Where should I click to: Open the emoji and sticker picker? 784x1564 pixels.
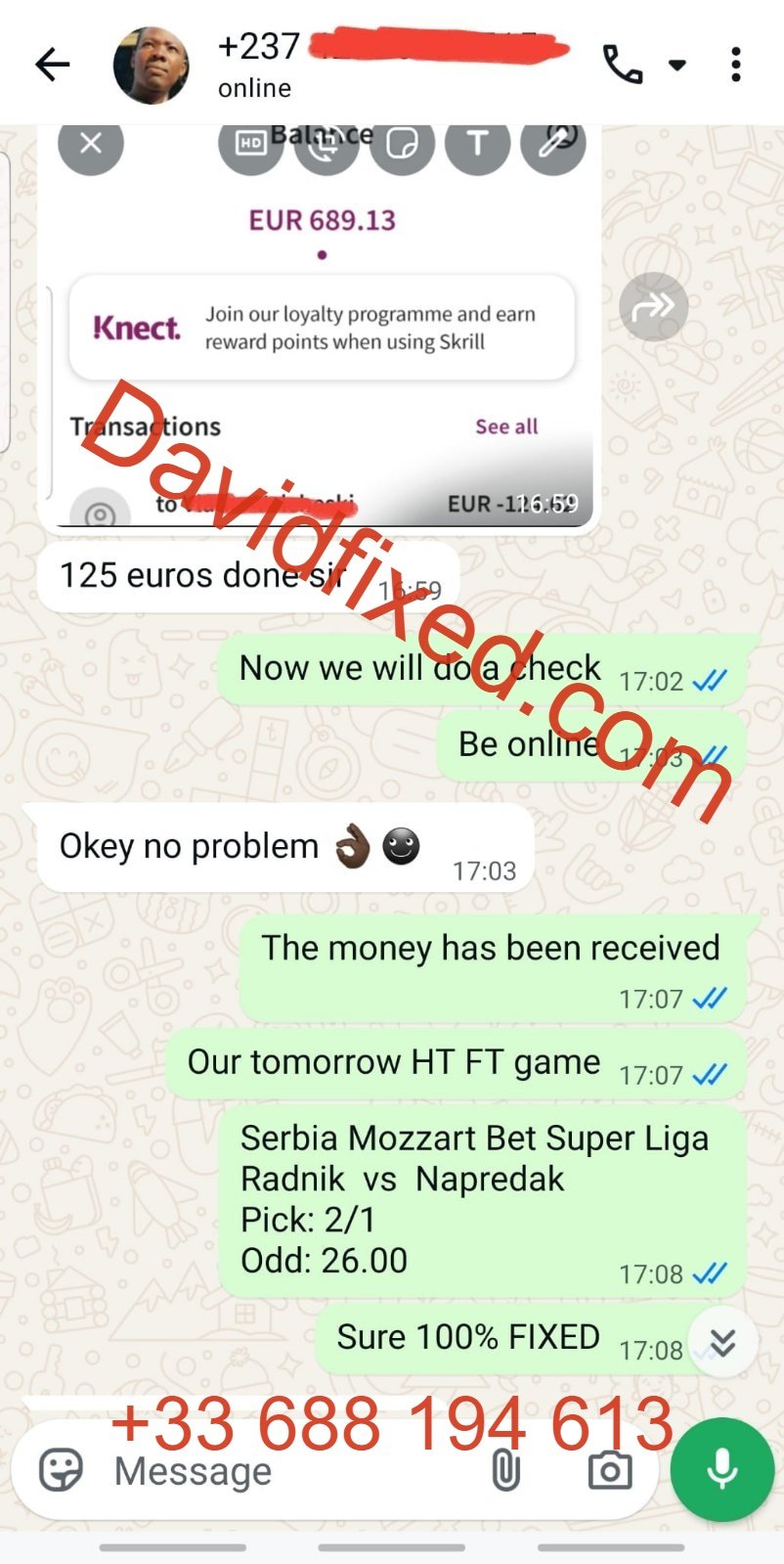[x=61, y=1470]
